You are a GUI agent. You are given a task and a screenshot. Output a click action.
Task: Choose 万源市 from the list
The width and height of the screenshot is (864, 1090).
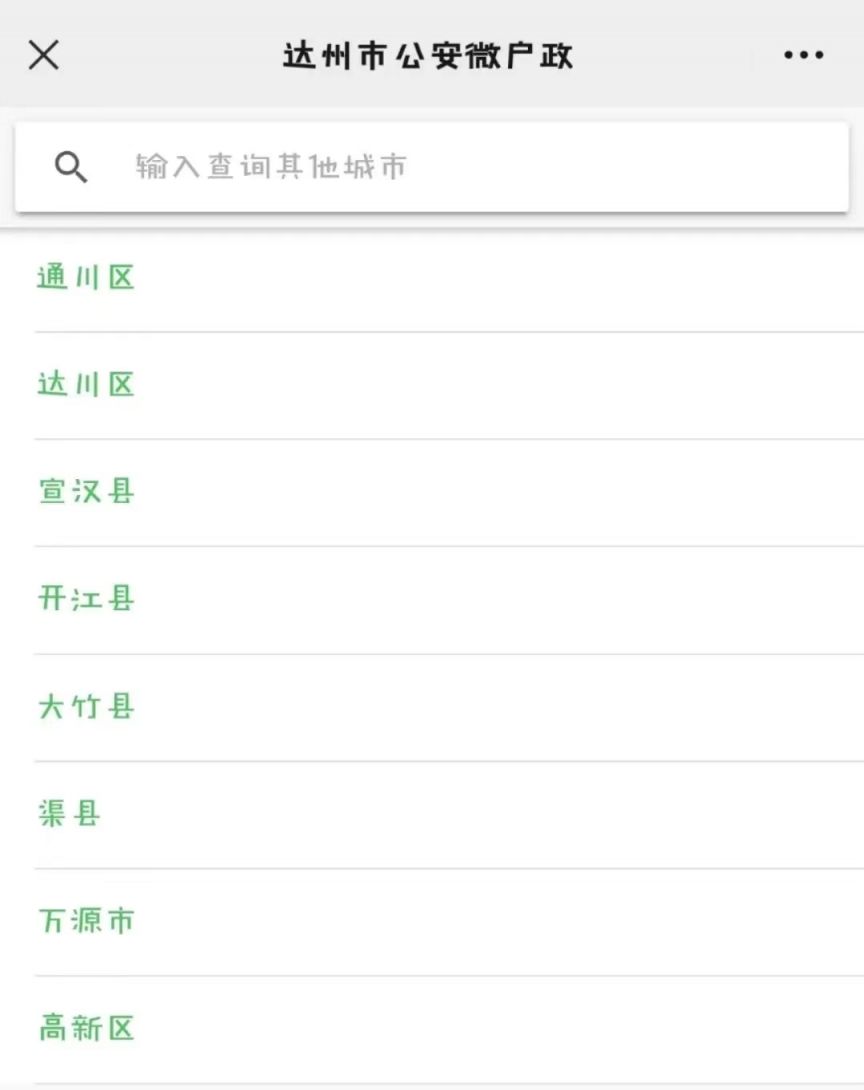point(86,921)
